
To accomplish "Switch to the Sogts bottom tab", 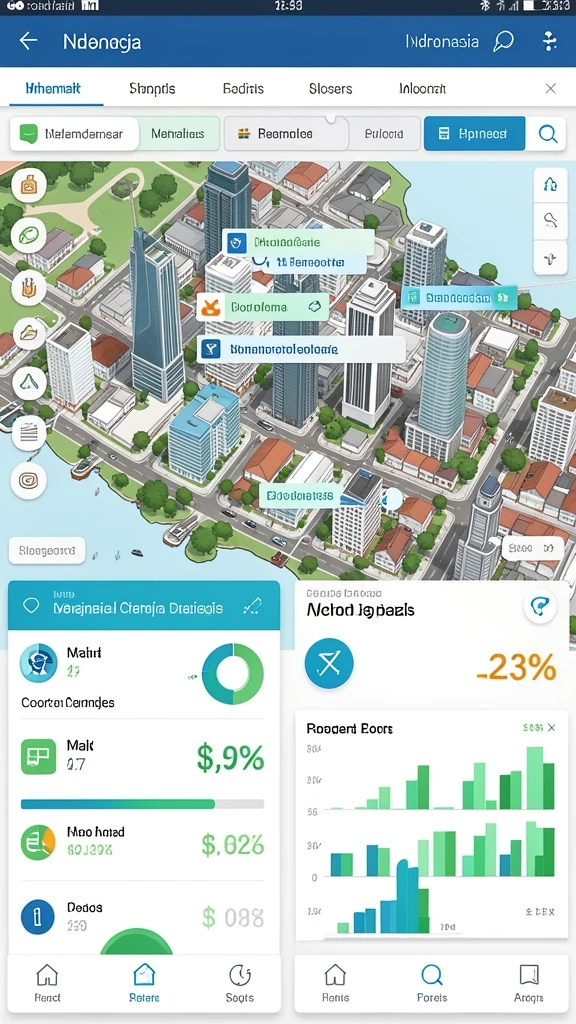I will [240, 983].
